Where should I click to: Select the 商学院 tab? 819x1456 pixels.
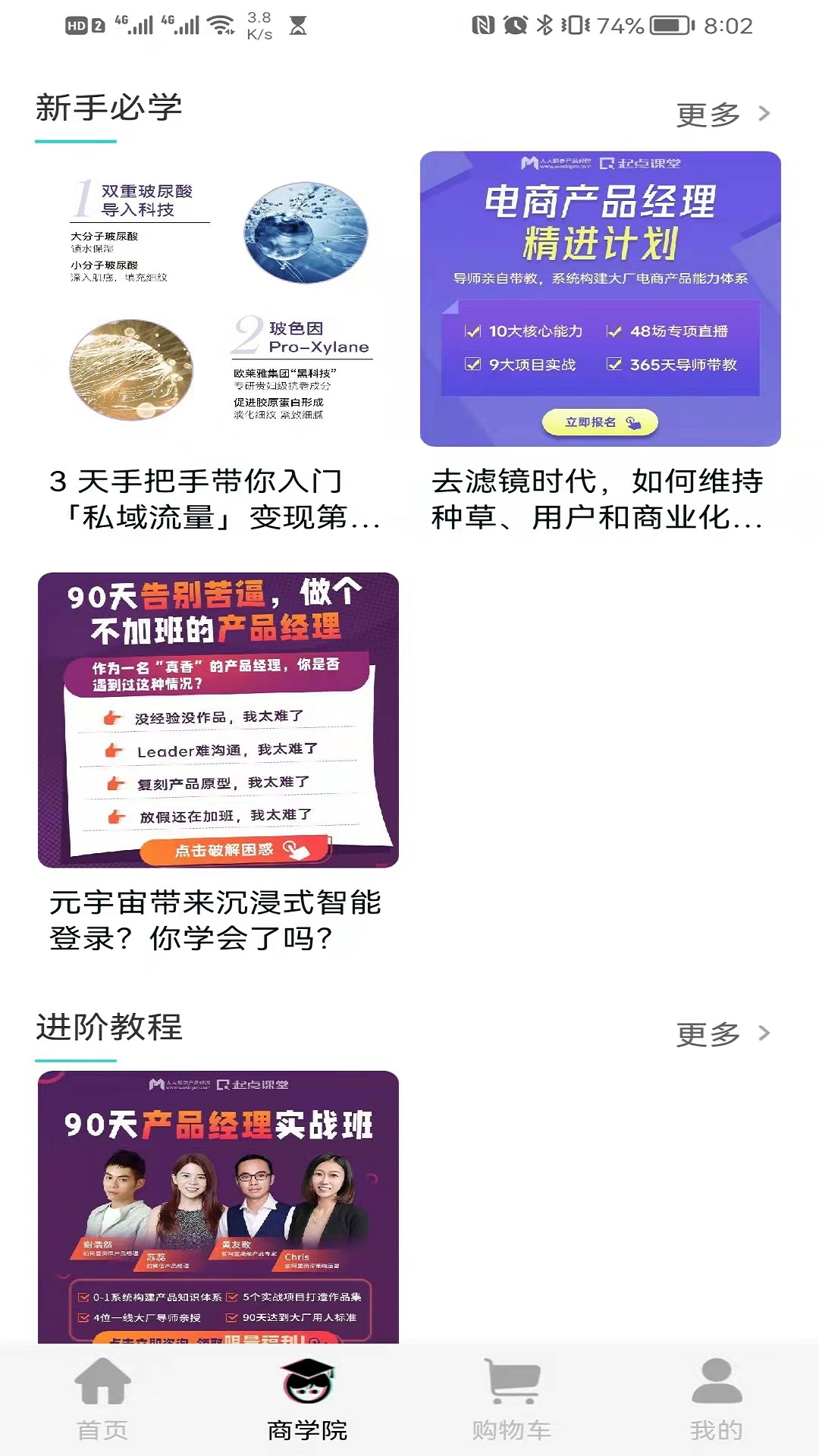[307, 1400]
